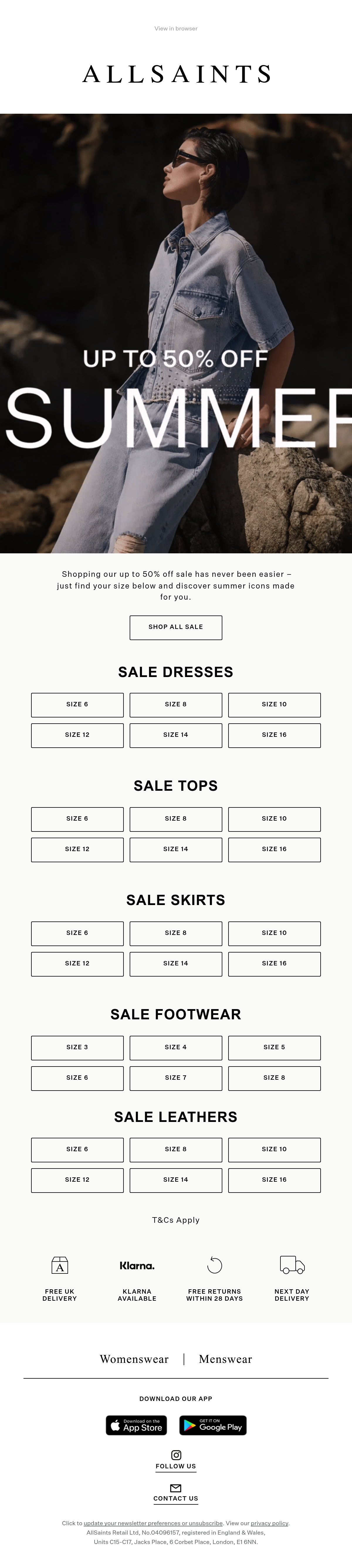Pick Size 12 under Sale Tops
Screen dimensions: 352x1568
tap(77, 849)
